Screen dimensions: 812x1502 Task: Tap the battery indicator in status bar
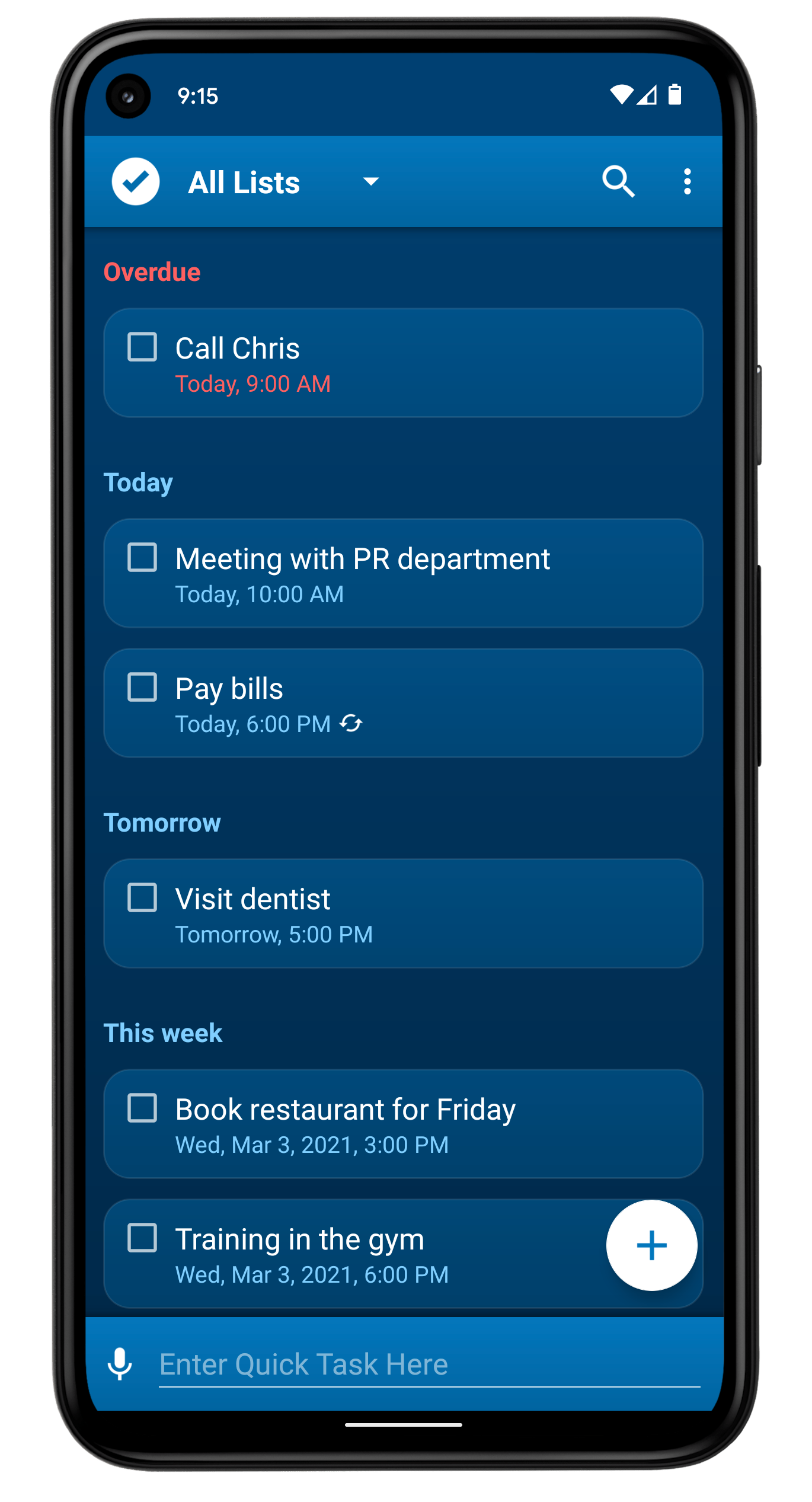675,94
